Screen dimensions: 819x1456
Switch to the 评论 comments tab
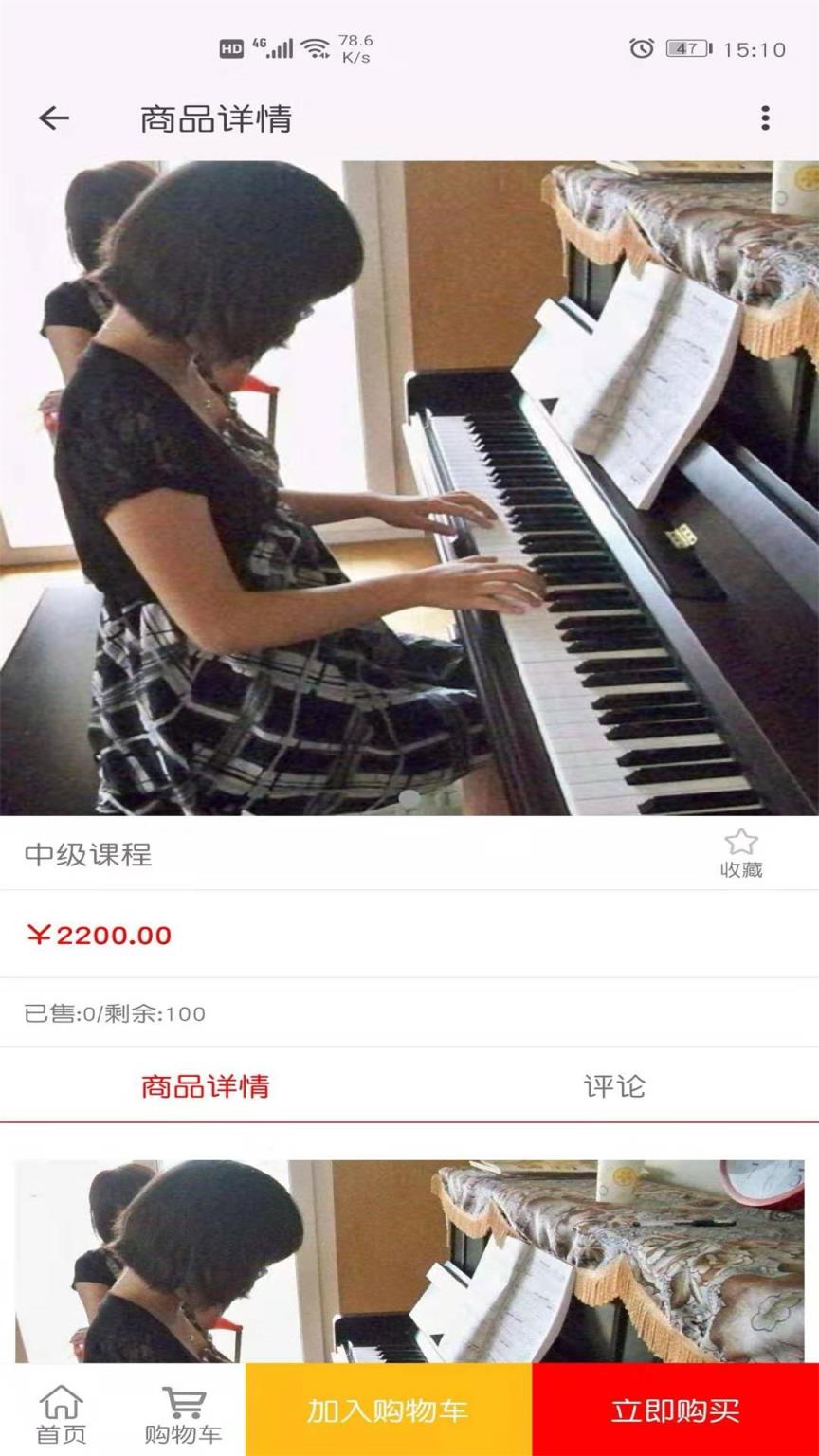coord(614,1086)
